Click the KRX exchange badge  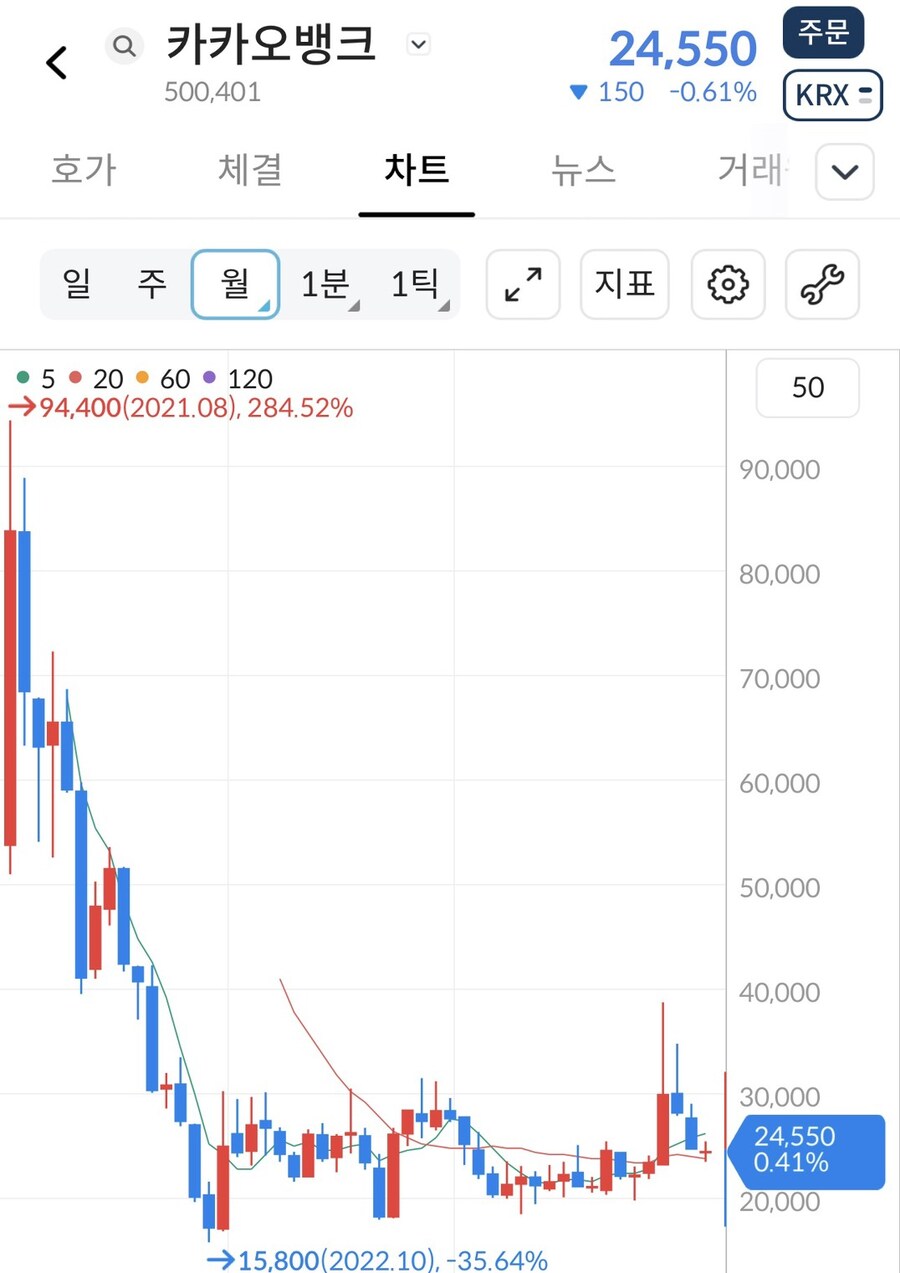pyautogui.click(x=832, y=95)
